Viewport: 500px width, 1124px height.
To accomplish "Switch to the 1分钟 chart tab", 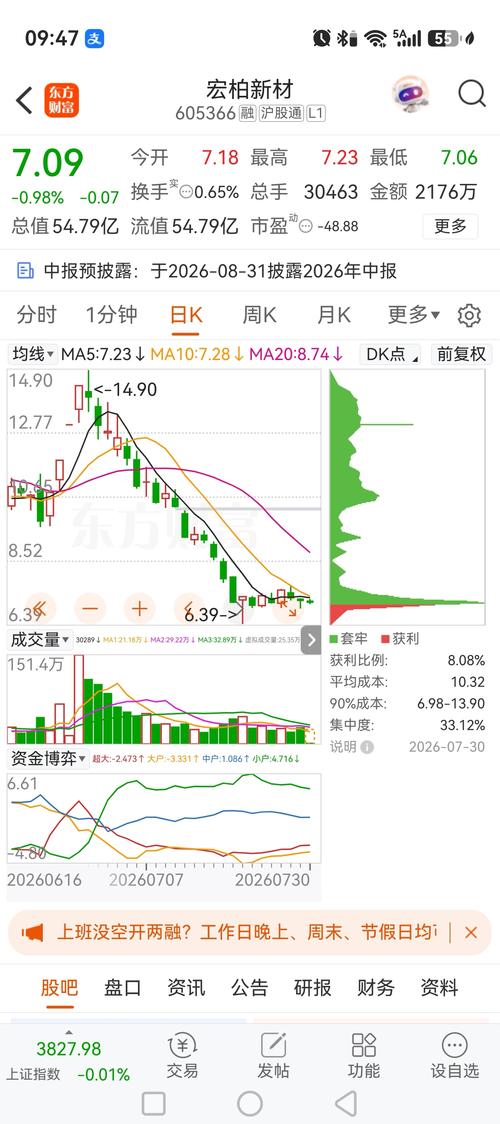I will coord(112,315).
